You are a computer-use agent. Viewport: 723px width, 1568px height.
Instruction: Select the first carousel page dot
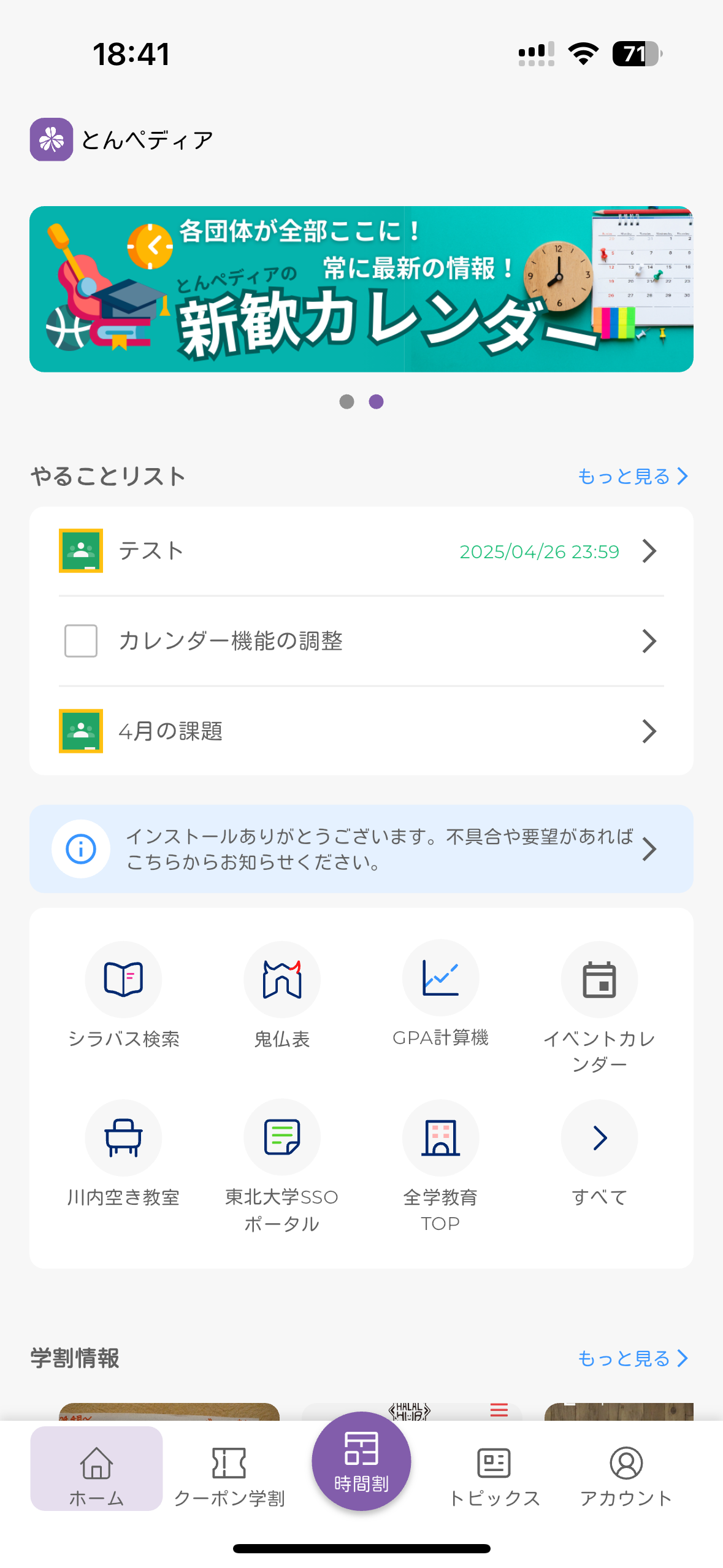tap(347, 402)
